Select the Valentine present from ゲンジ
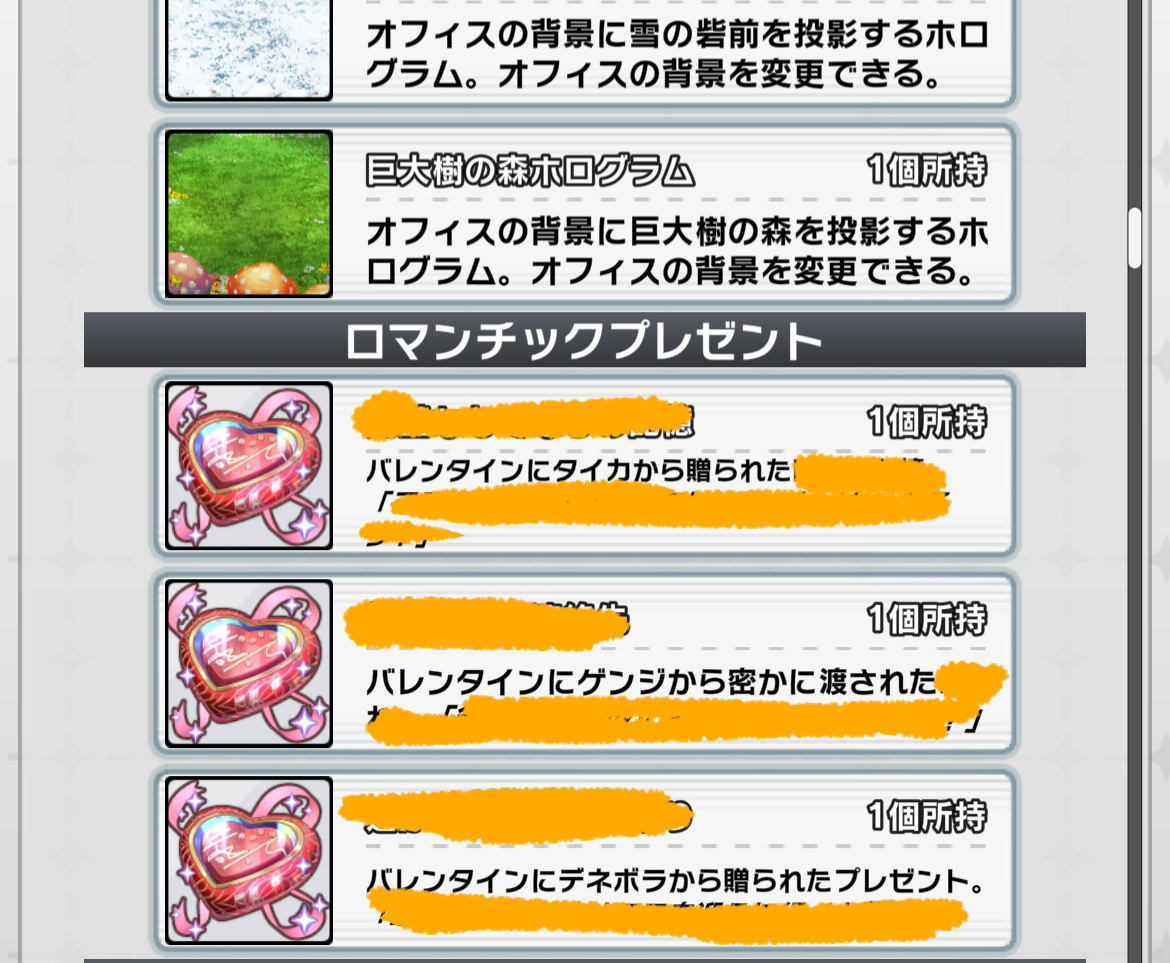The height and width of the screenshot is (963, 1170). 584,663
